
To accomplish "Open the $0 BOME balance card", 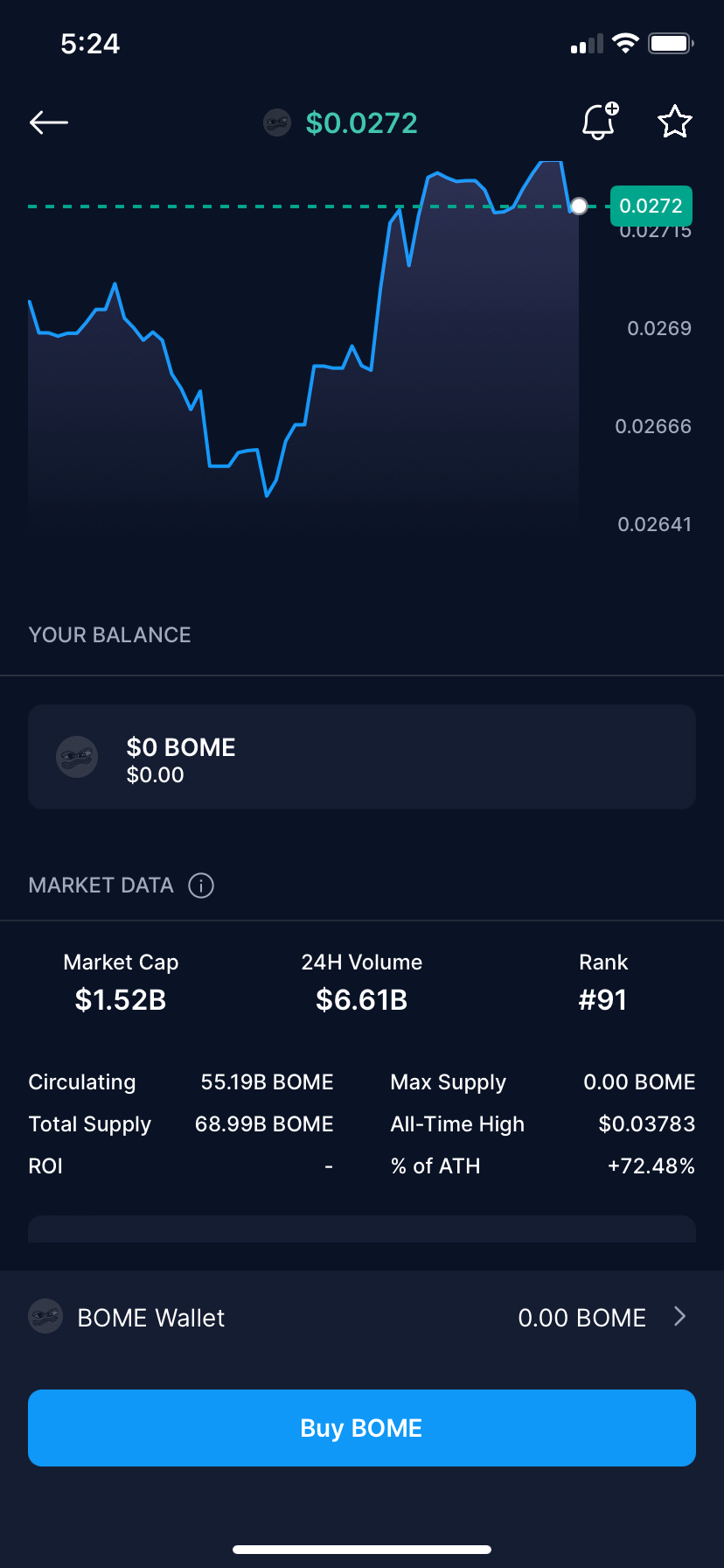I will coord(362,757).
